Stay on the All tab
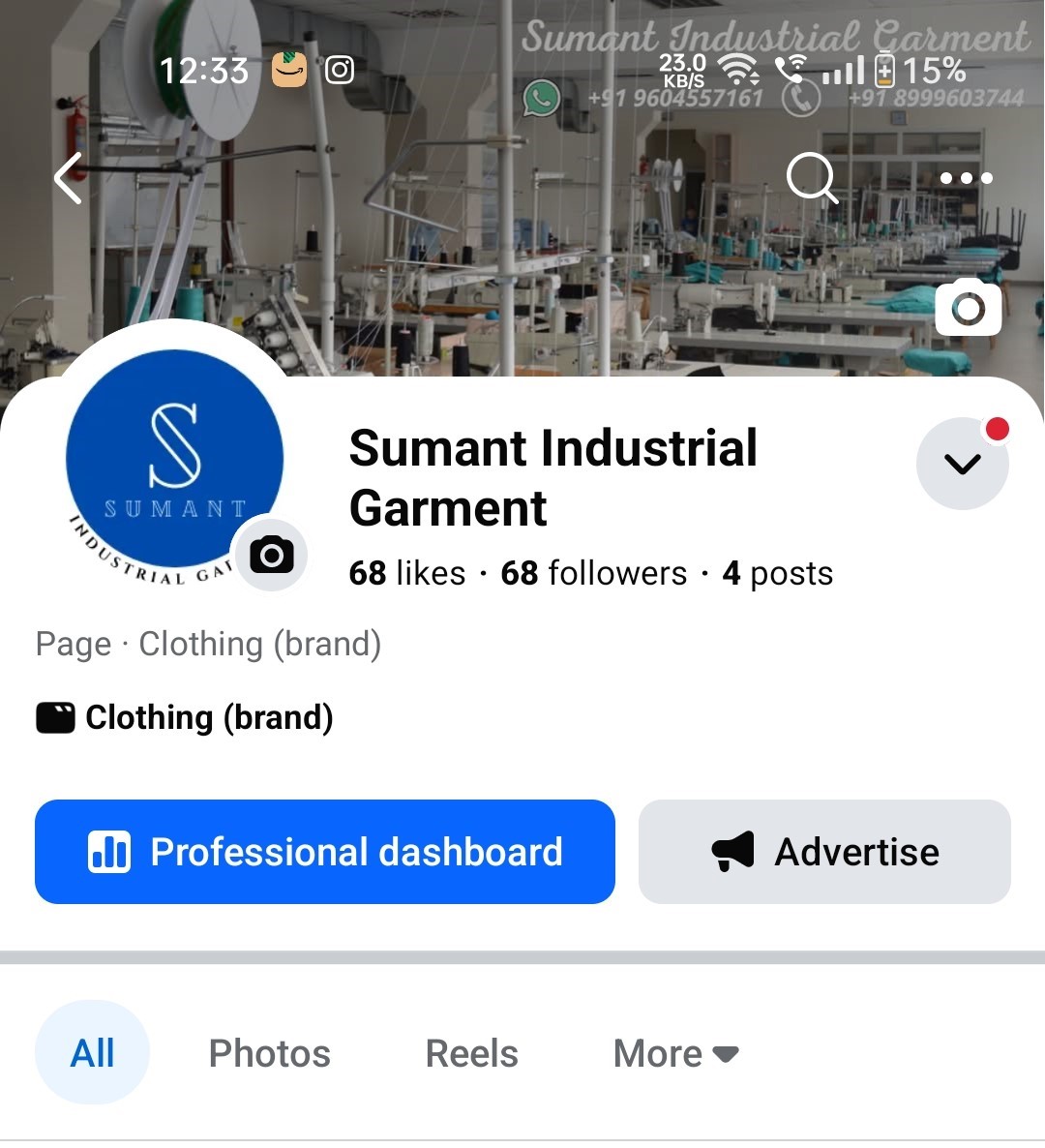 [x=92, y=1053]
